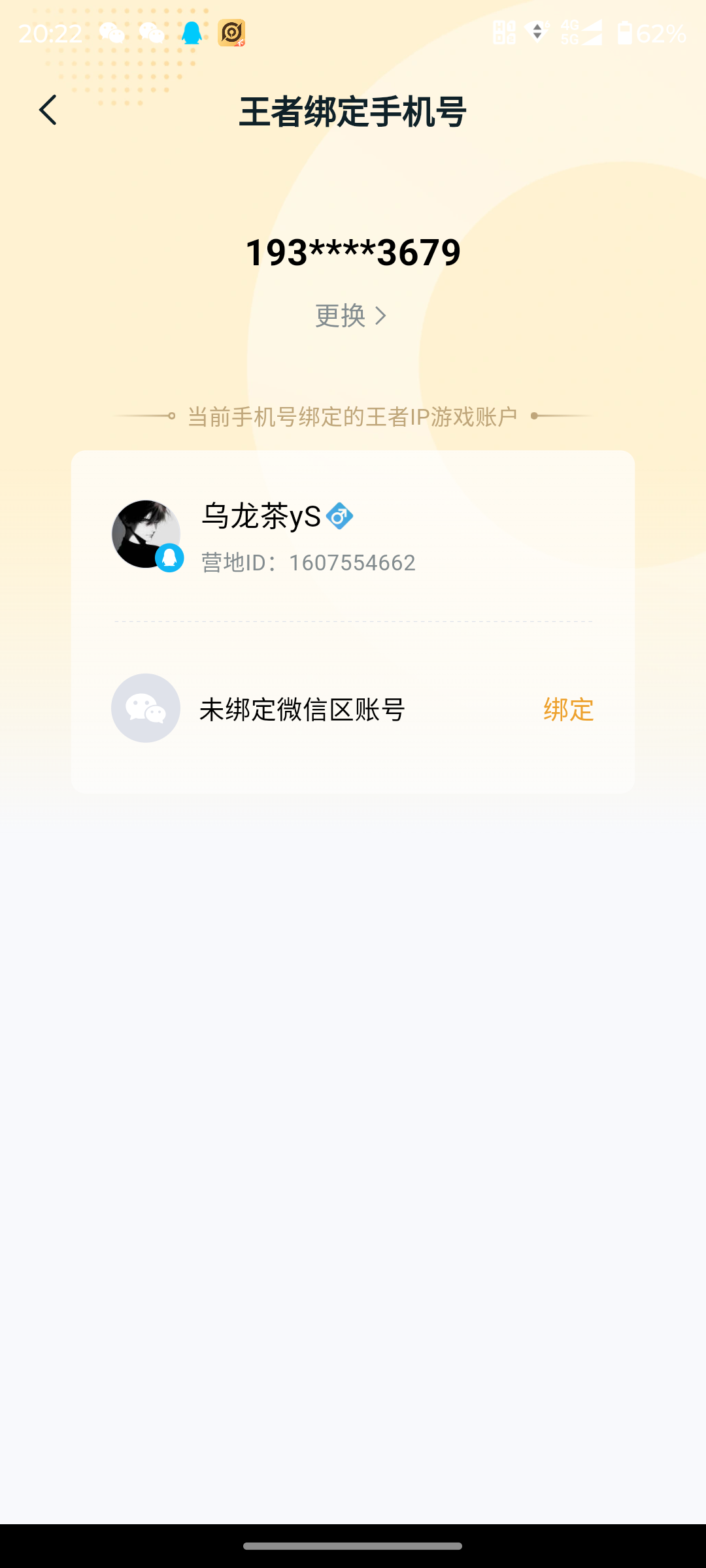Open the QQ penguin notification icon in status bar
This screenshot has height=1568, width=706.
pos(190,31)
